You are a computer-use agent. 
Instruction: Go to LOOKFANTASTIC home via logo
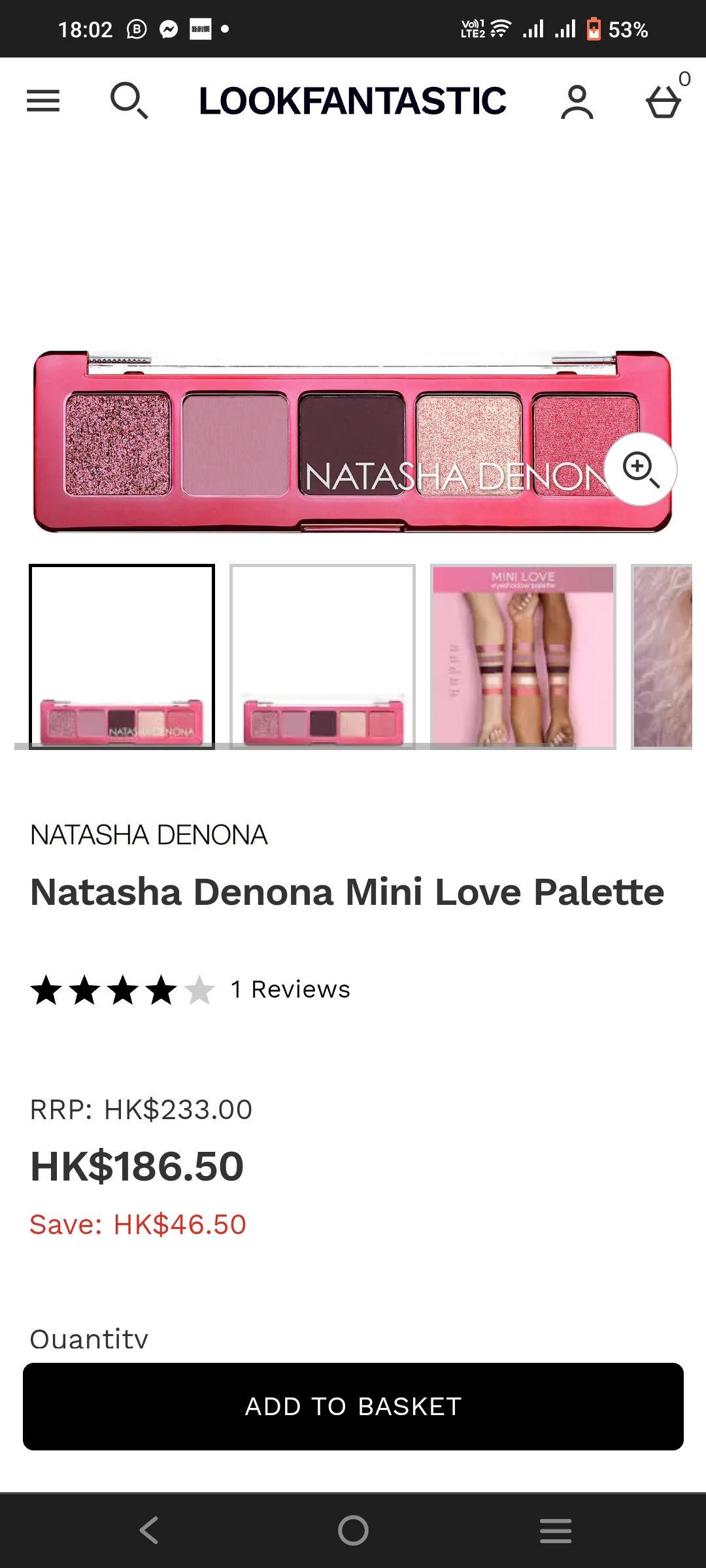coord(352,101)
